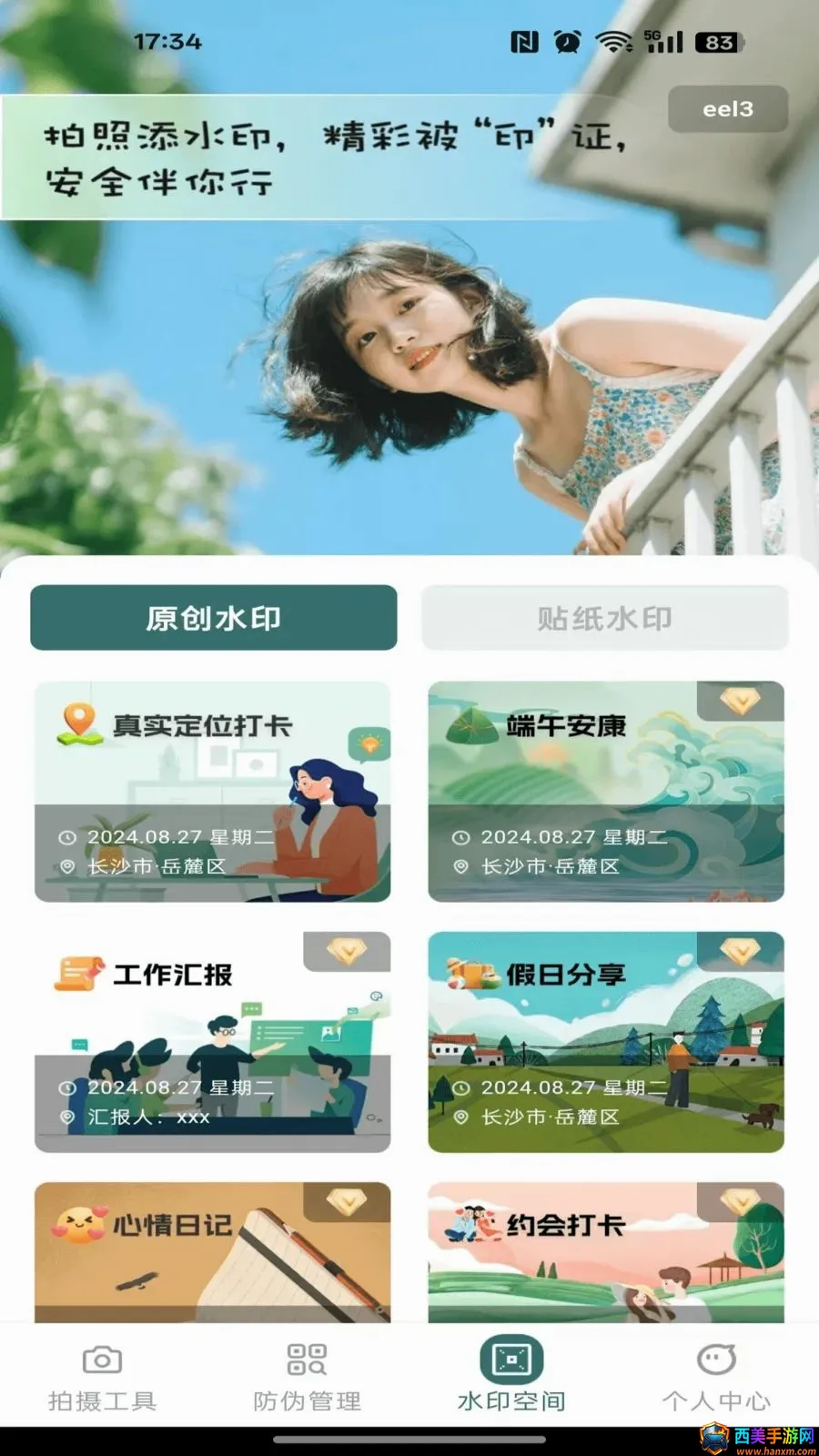Open the 端午安康 watermark card
Screen dimensions: 819x1456
point(606,792)
